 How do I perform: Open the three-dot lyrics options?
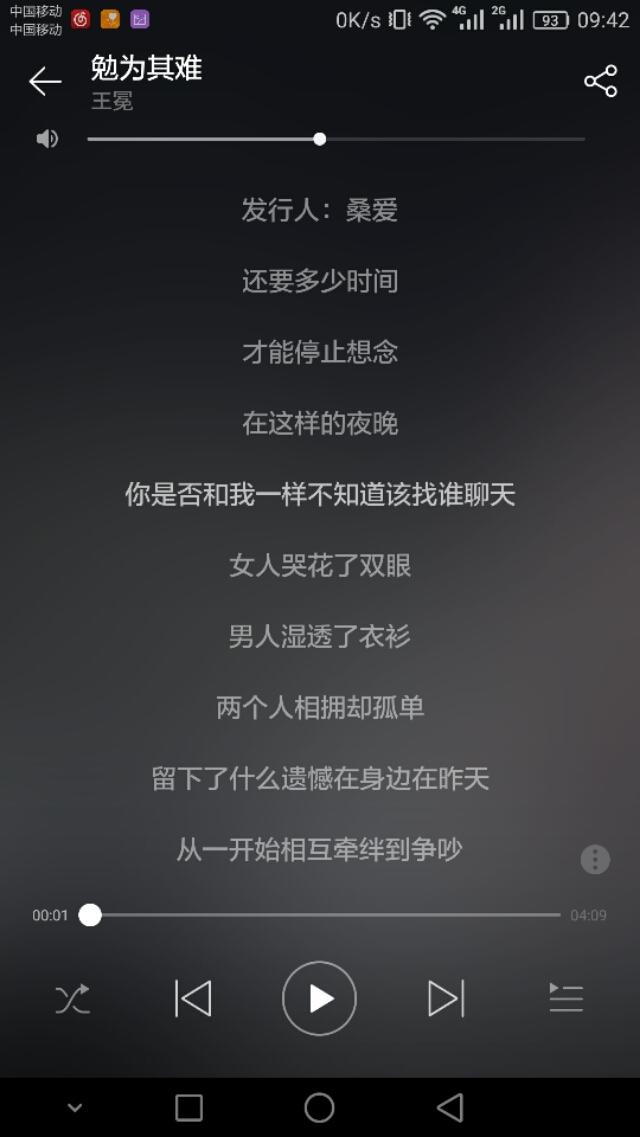click(x=595, y=859)
